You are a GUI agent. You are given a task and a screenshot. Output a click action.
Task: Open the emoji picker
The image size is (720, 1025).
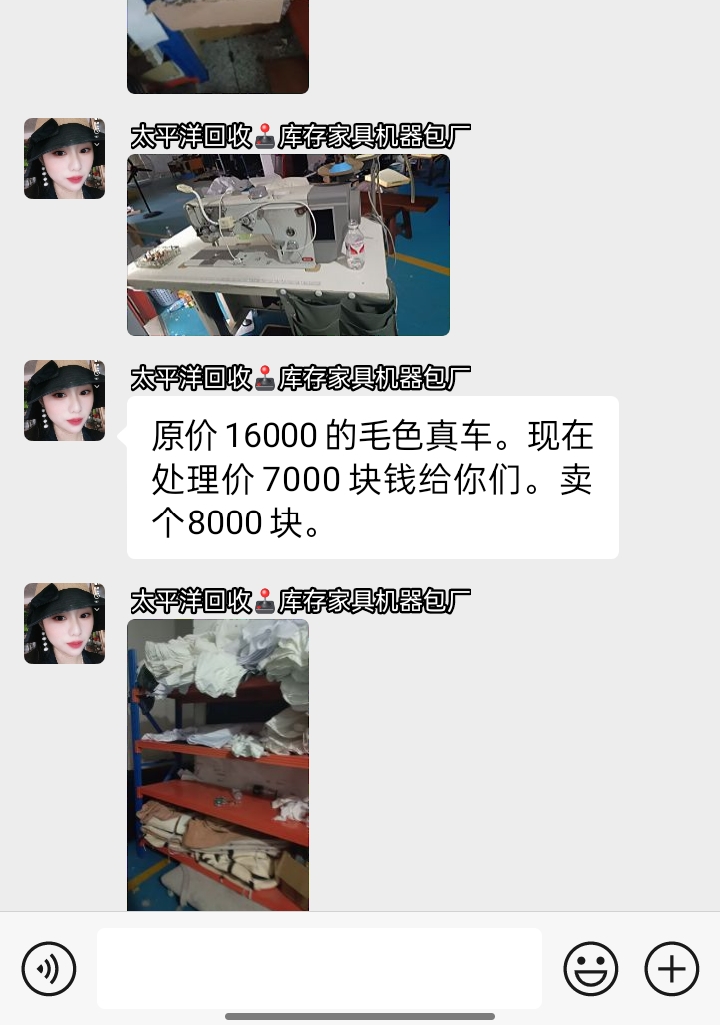tap(591, 968)
